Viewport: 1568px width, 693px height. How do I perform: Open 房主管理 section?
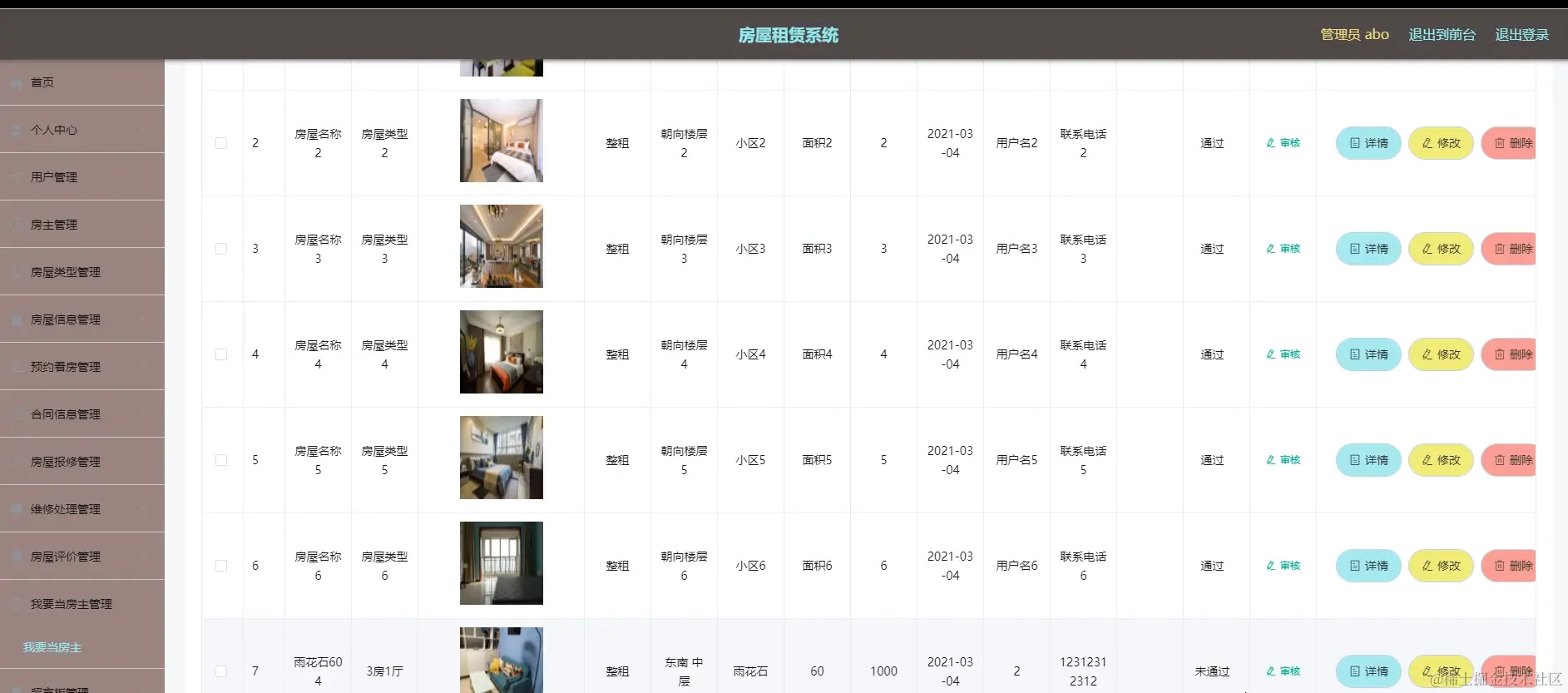click(54, 225)
